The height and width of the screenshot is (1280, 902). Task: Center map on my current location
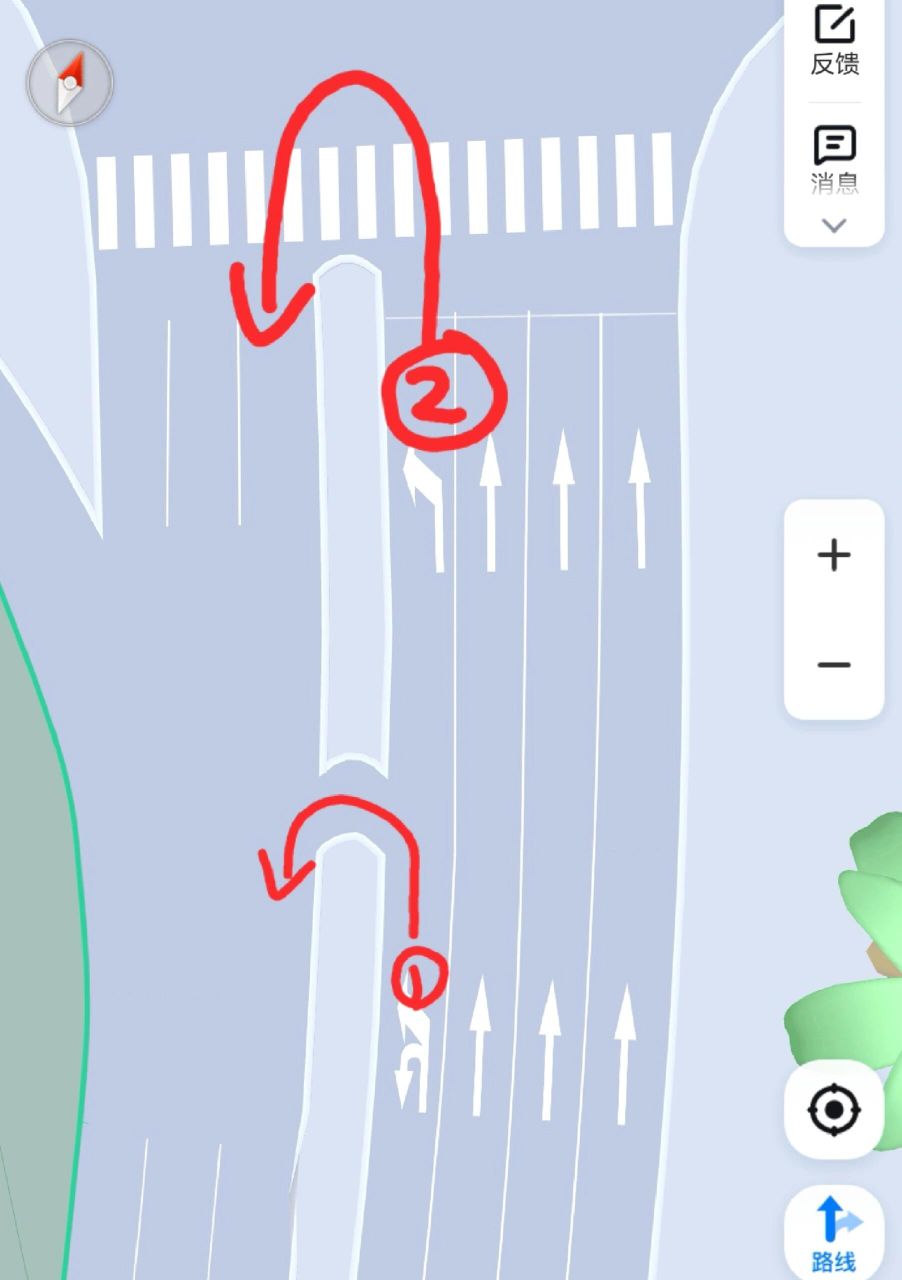(834, 1110)
